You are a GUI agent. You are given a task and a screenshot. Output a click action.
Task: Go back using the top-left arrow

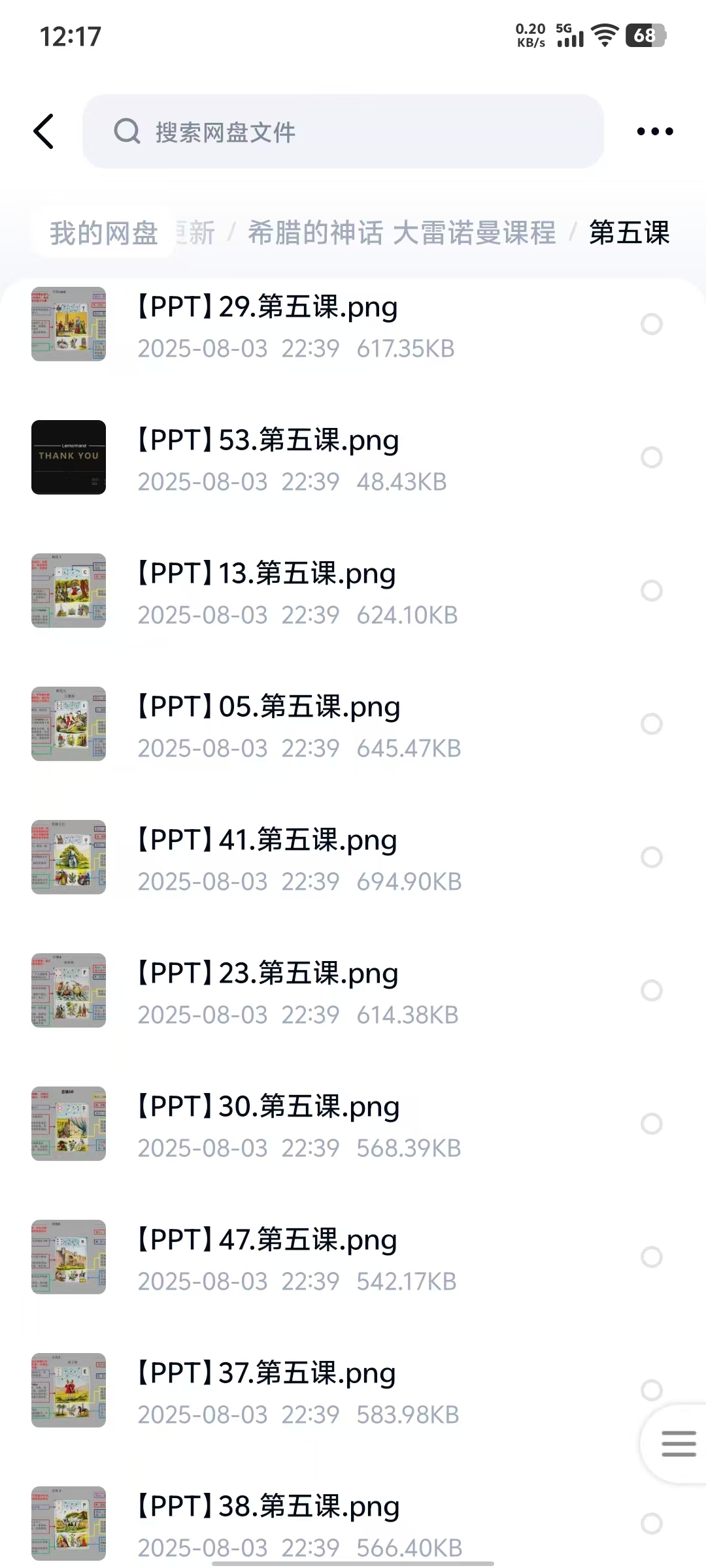tap(44, 131)
